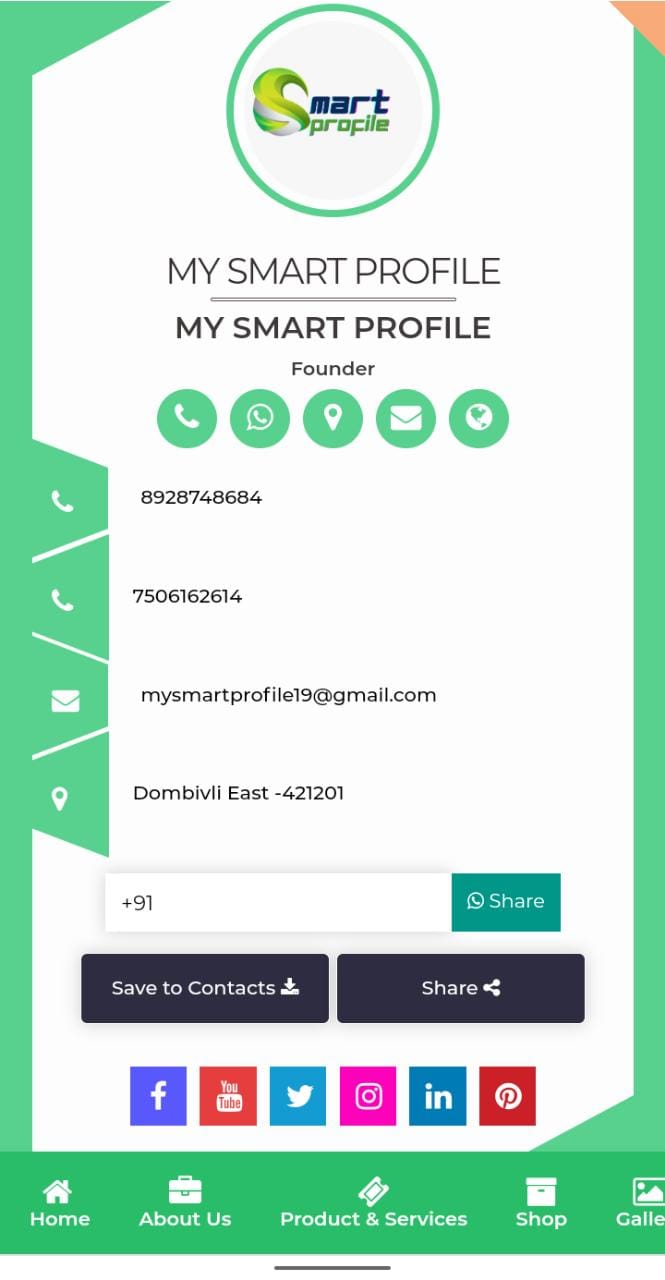Switch to the About Us tab
This screenshot has height=1280, width=665.
tap(185, 1203)
